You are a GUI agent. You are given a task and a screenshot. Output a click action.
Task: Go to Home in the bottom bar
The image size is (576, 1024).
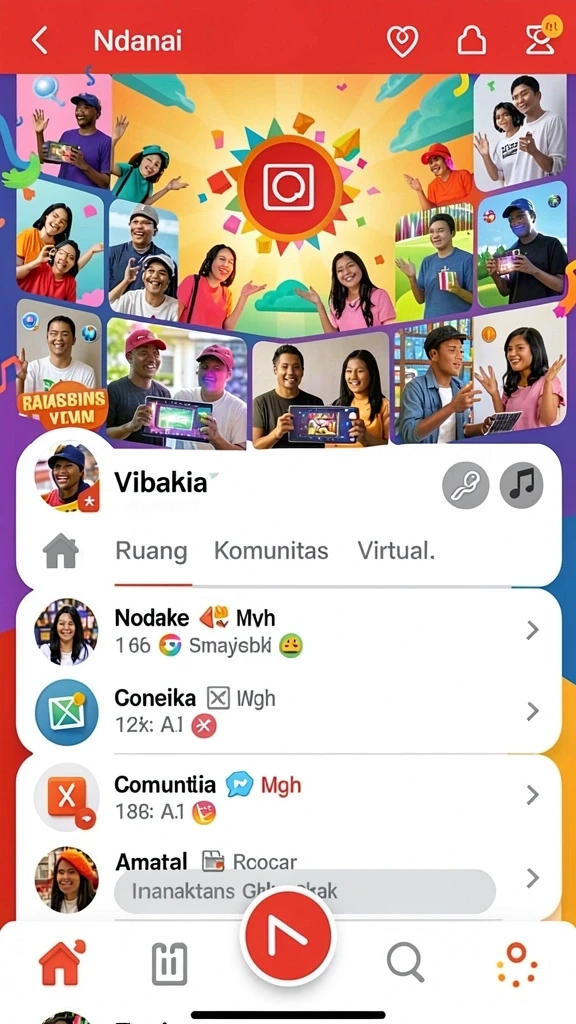pyautogui.click(x=61, y=963)
